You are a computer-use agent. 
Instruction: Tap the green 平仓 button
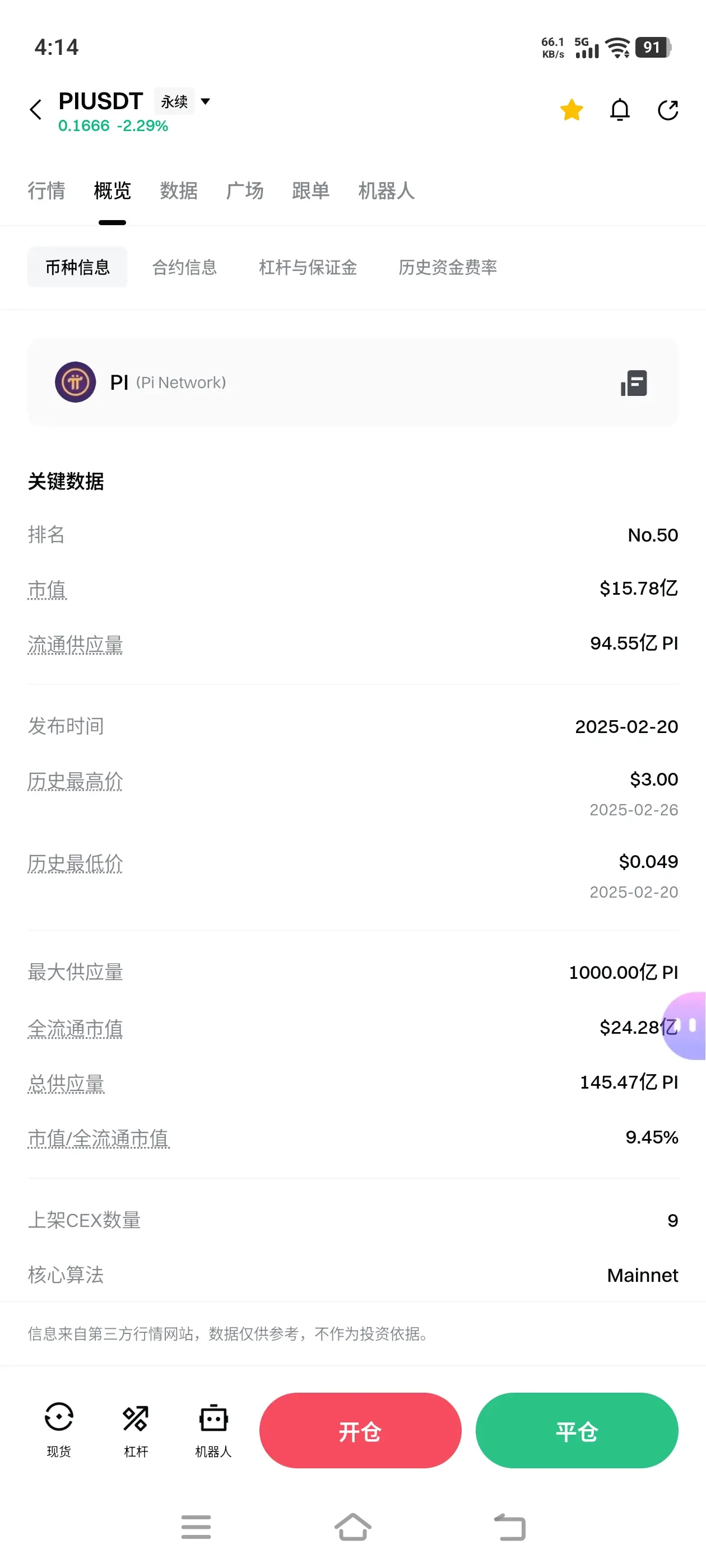[x=577, y=1430]
